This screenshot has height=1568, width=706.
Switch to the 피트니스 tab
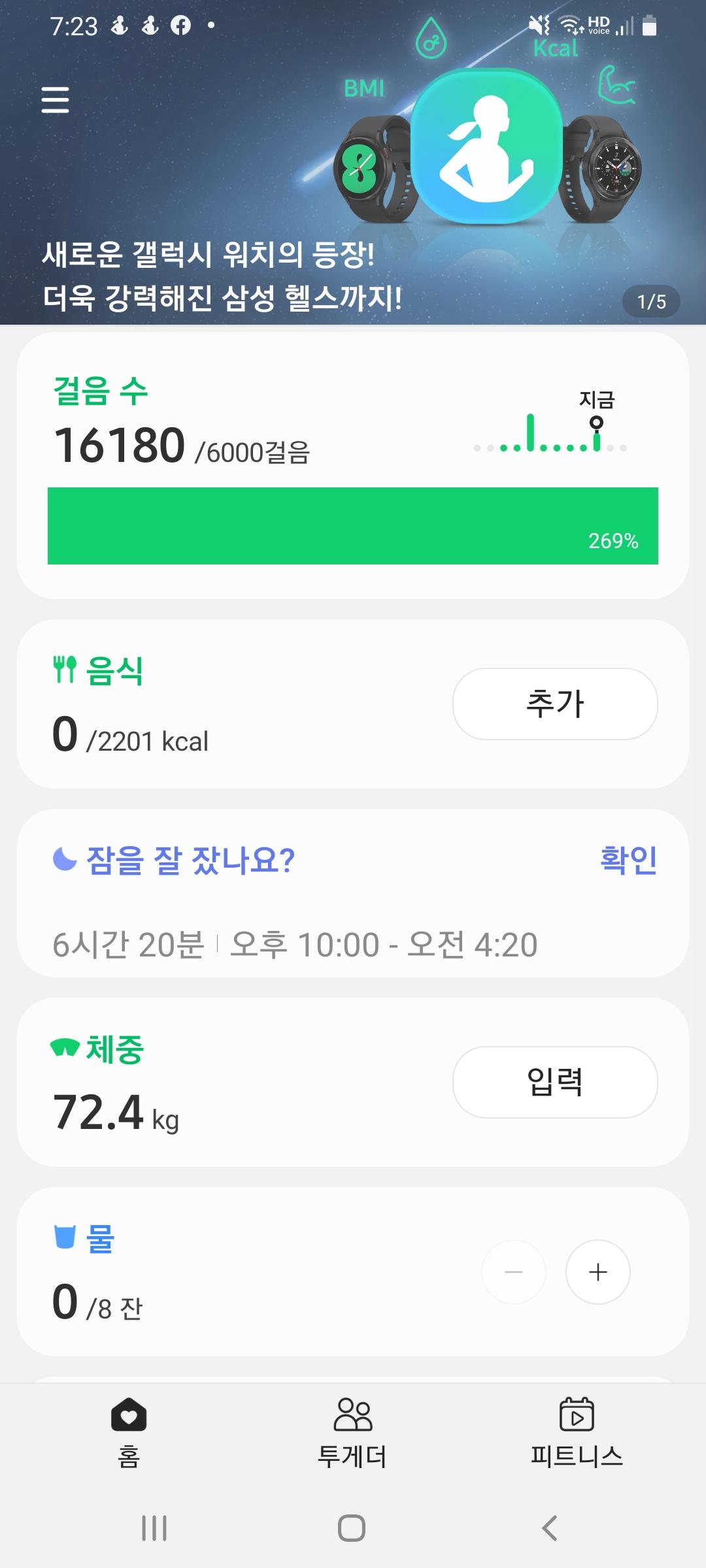[577, 1431]
